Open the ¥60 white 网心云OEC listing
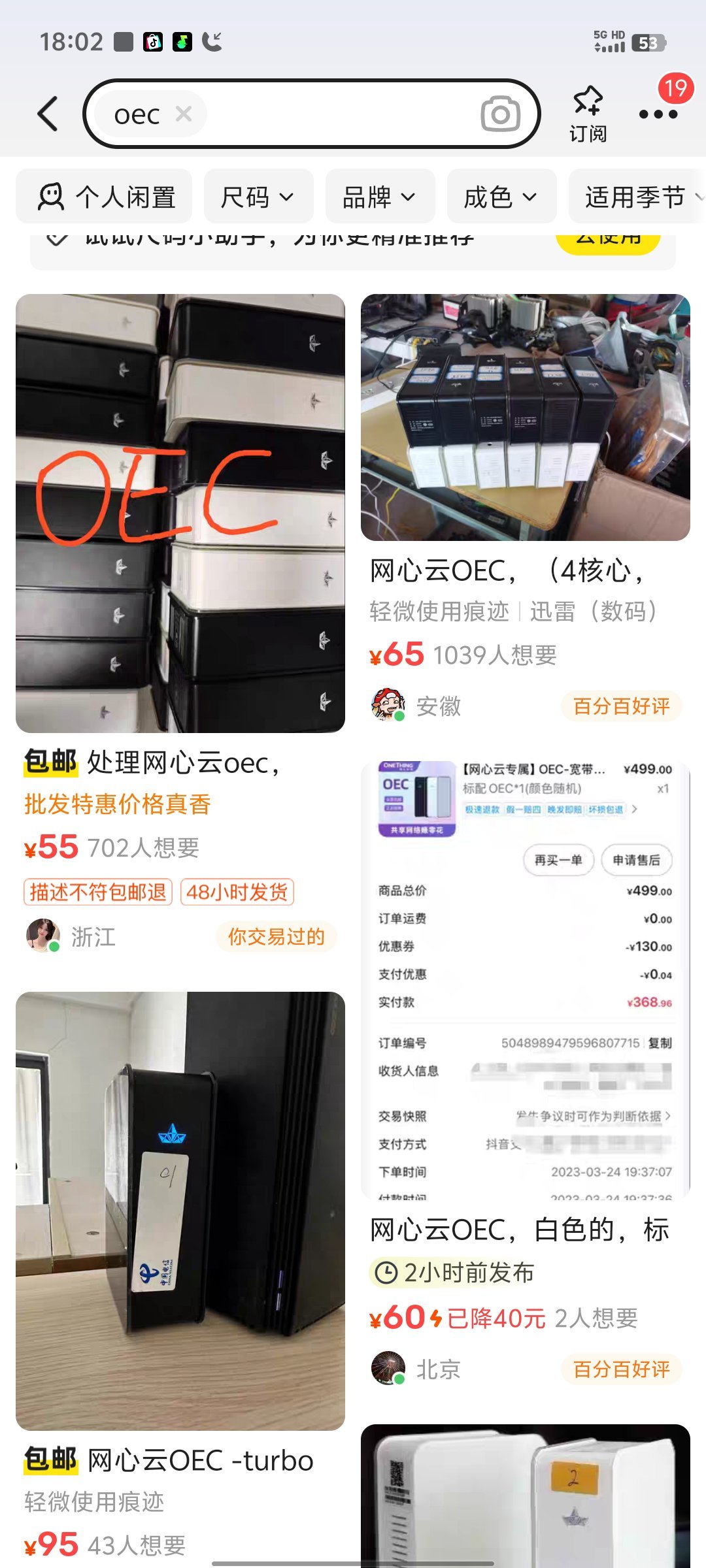The height and width of the screenshot is (1568, 706). click(x=525, y=980)
